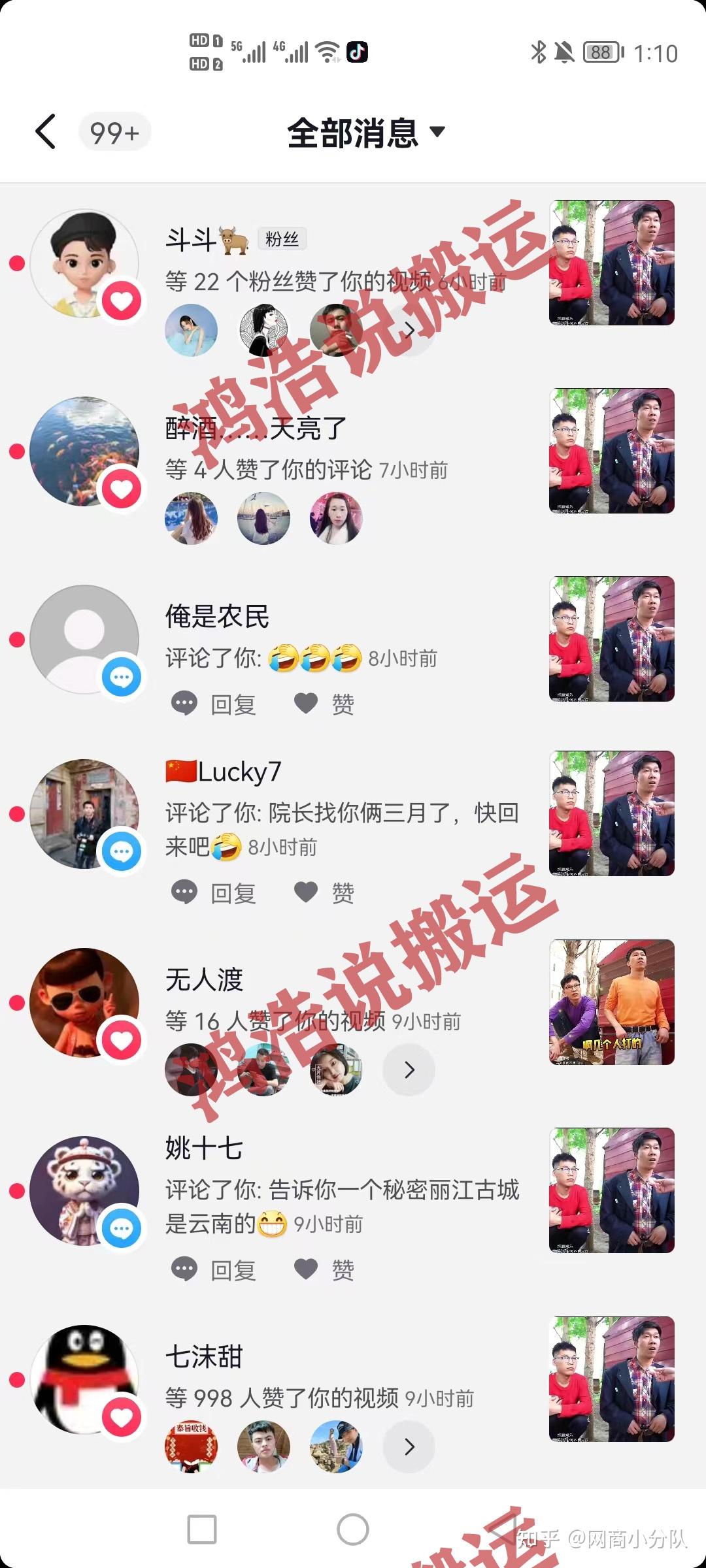Viewport: 706px width, 1568px height.
Task: Open 斗斗's profile avatar
Action: pyautogui.click(x=84, y=263)
